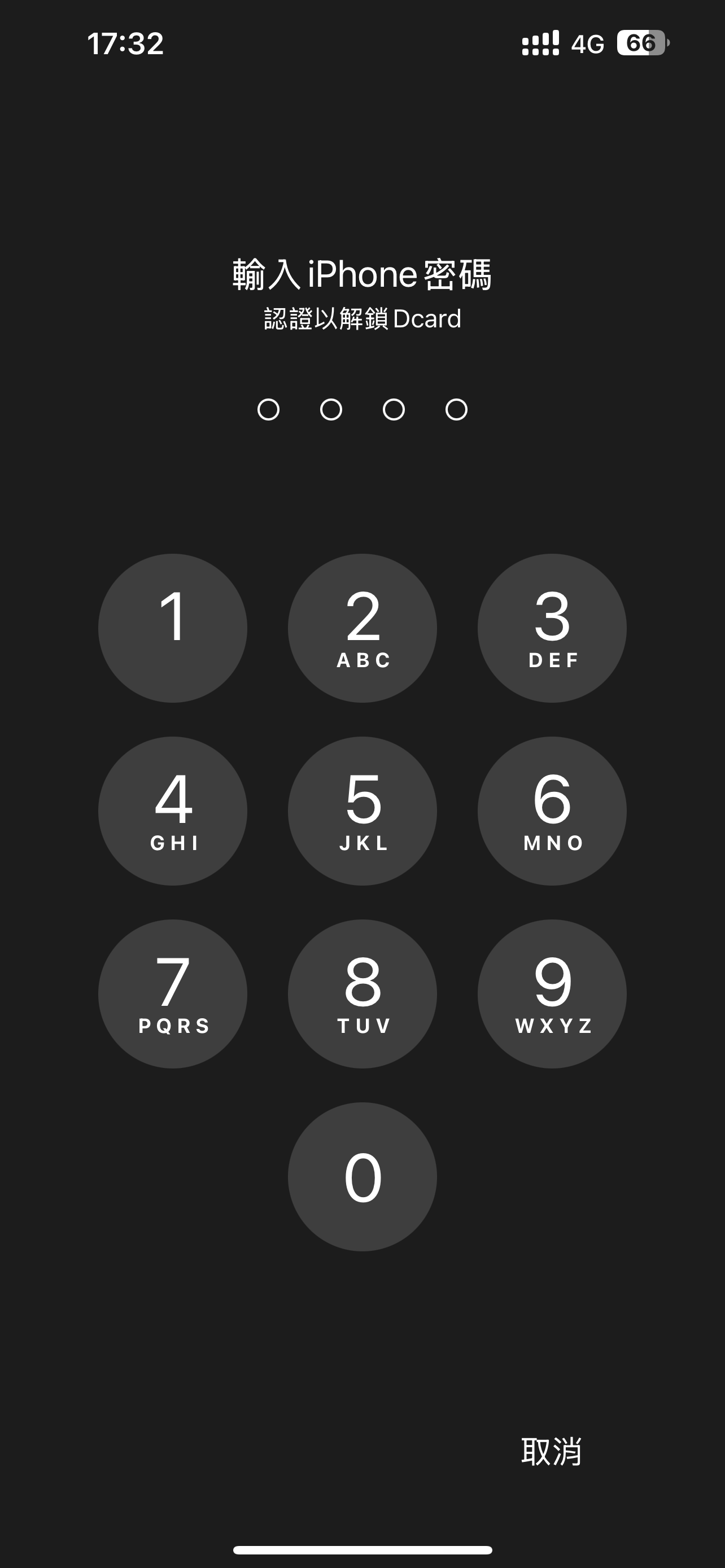Hit the 4 GHI key
The image size is (725, 1568).
pos(172,810)
